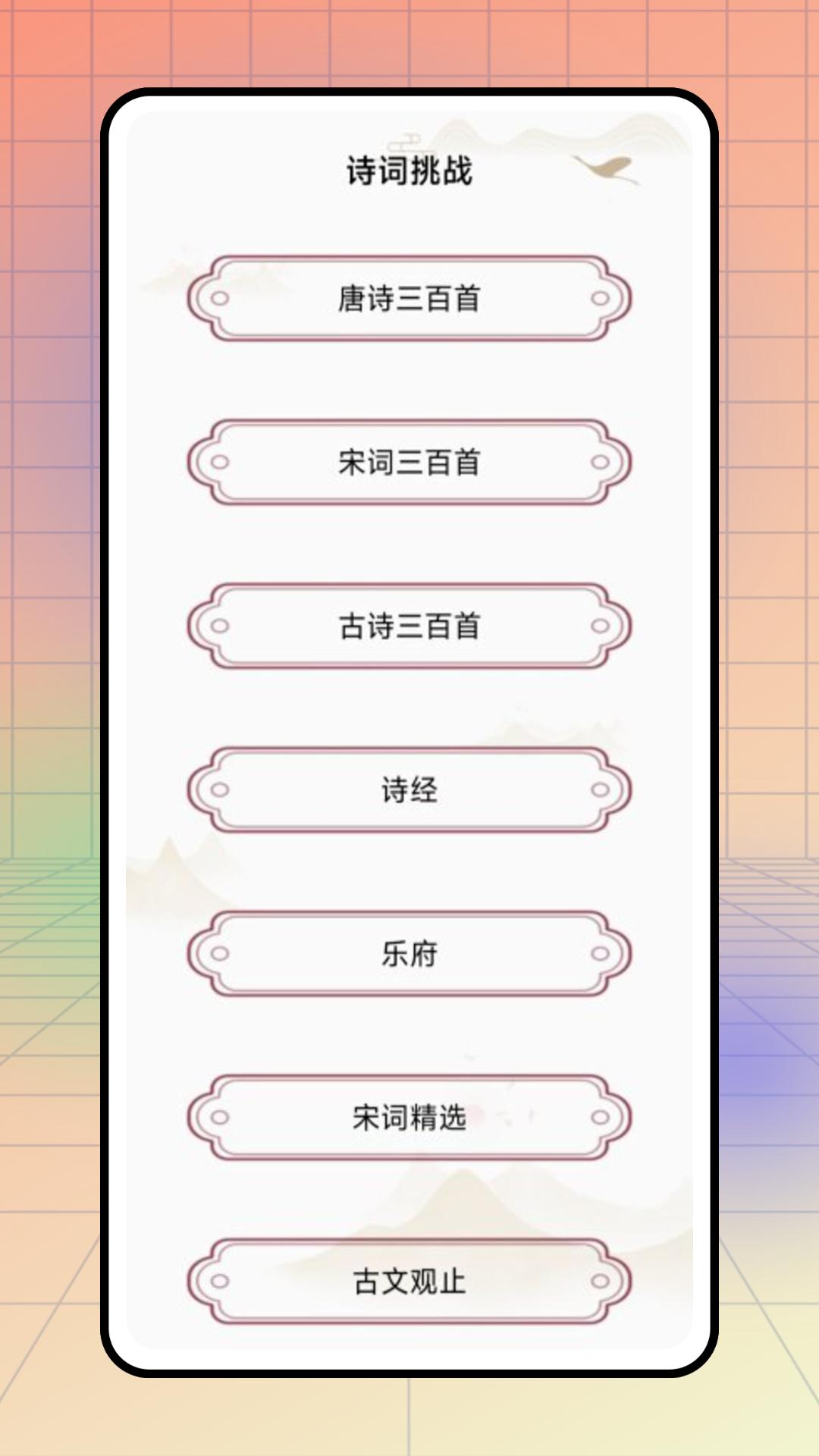Start the 诗经 challenge
The height and width of the screenshot is (1456, 819).
pos(409,789)
